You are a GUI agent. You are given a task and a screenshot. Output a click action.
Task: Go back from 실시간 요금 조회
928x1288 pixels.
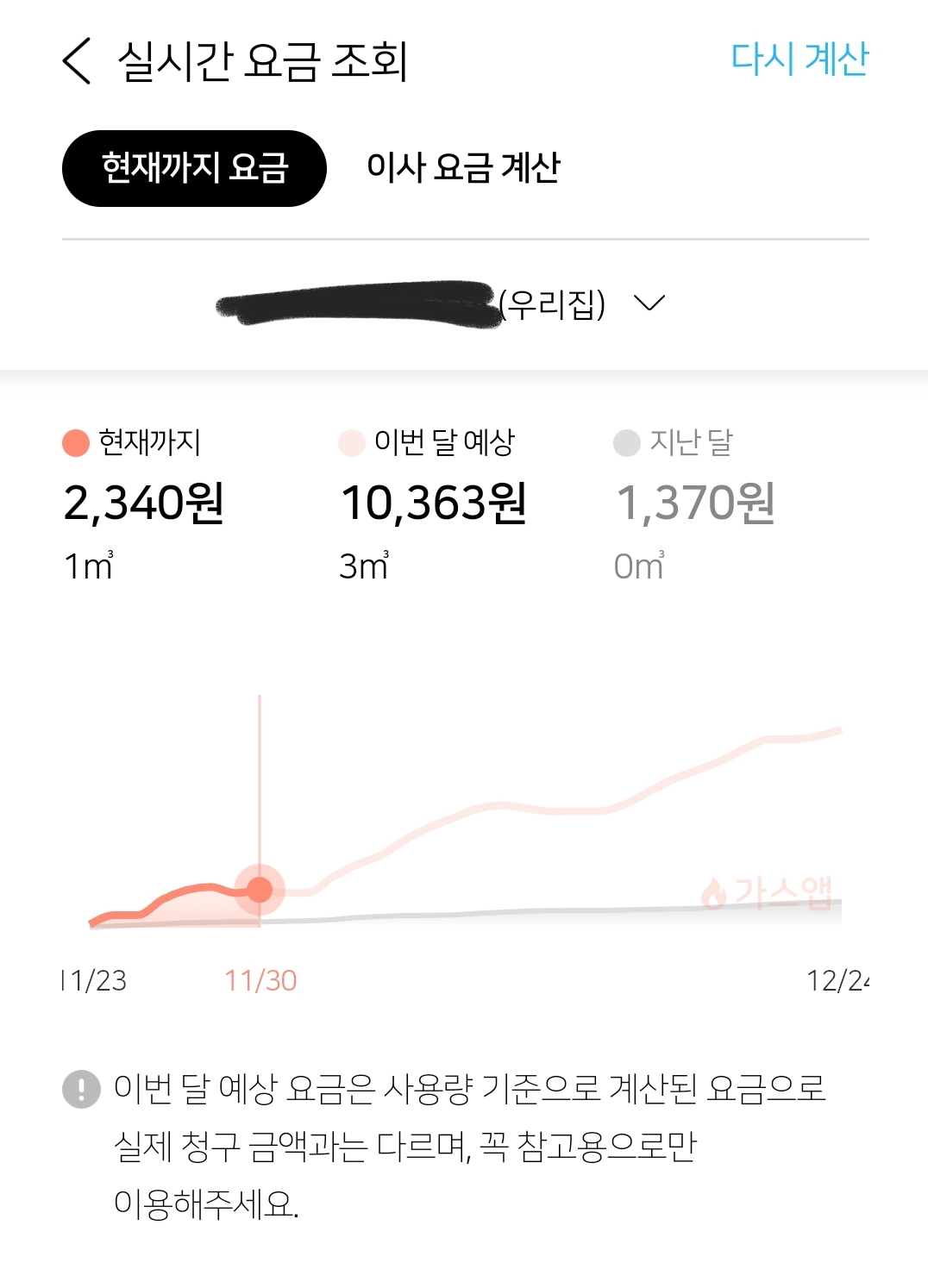coord(78,61)
